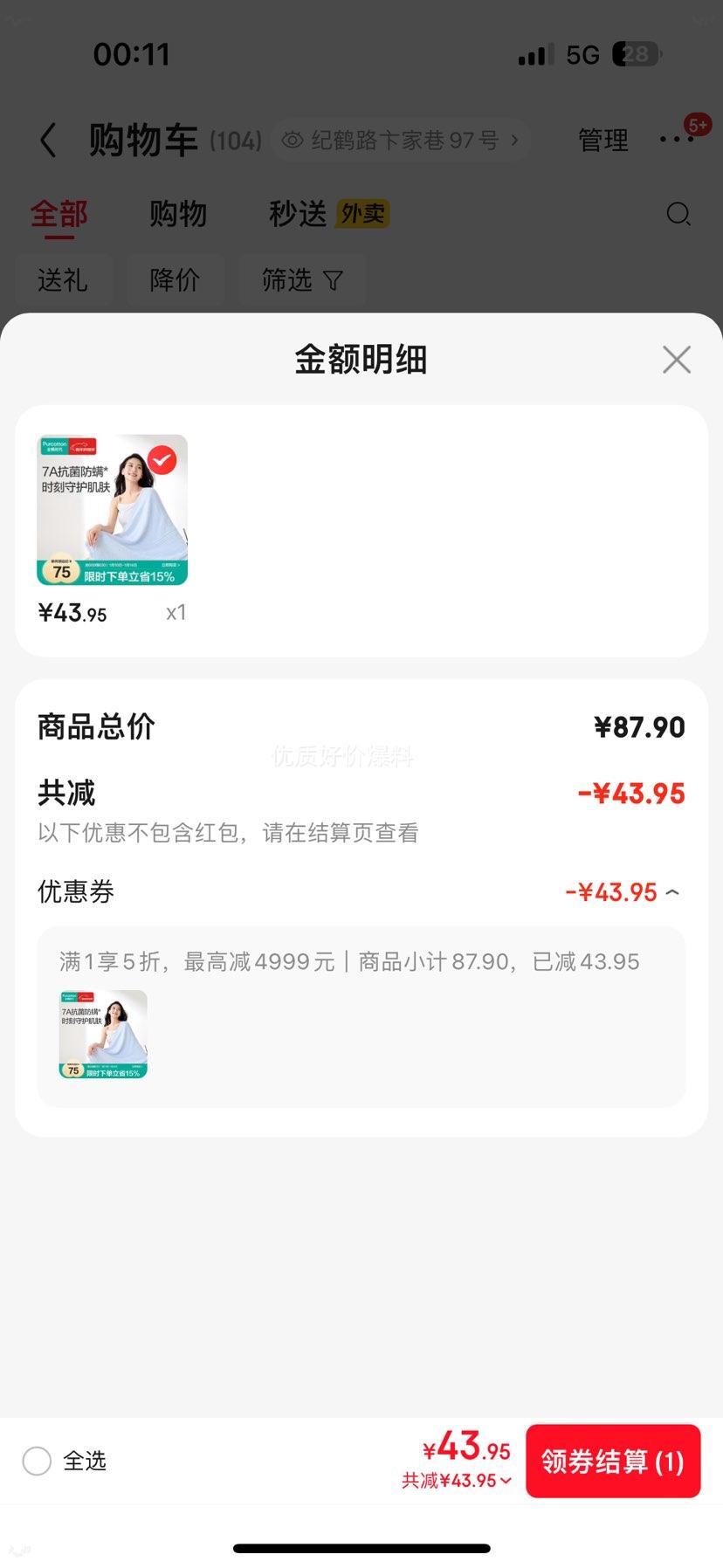Deselect the product marked ¥43.95 x1
Viewport: 723px width, 1568px height.
[113, 509]
